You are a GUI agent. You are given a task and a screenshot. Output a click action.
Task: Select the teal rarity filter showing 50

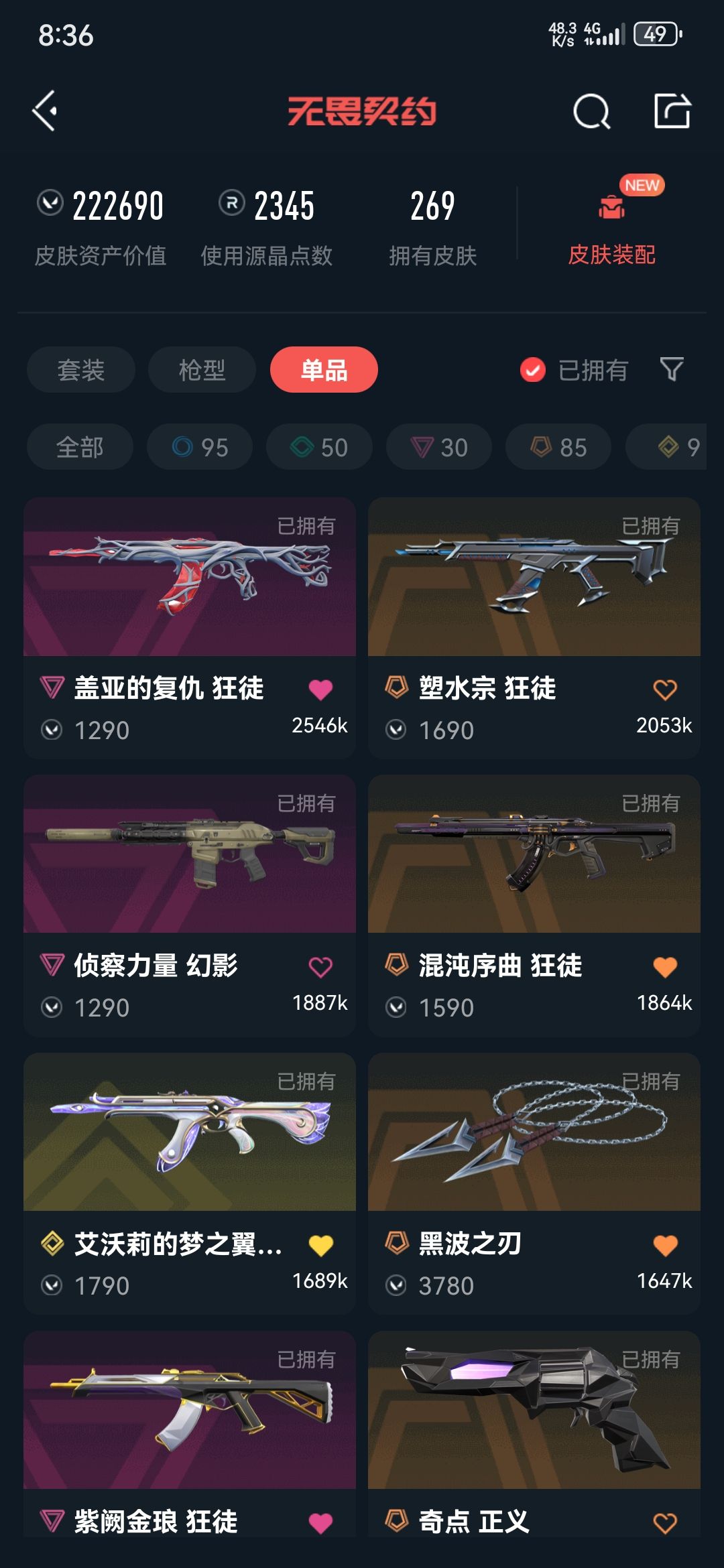click(318, 447)
